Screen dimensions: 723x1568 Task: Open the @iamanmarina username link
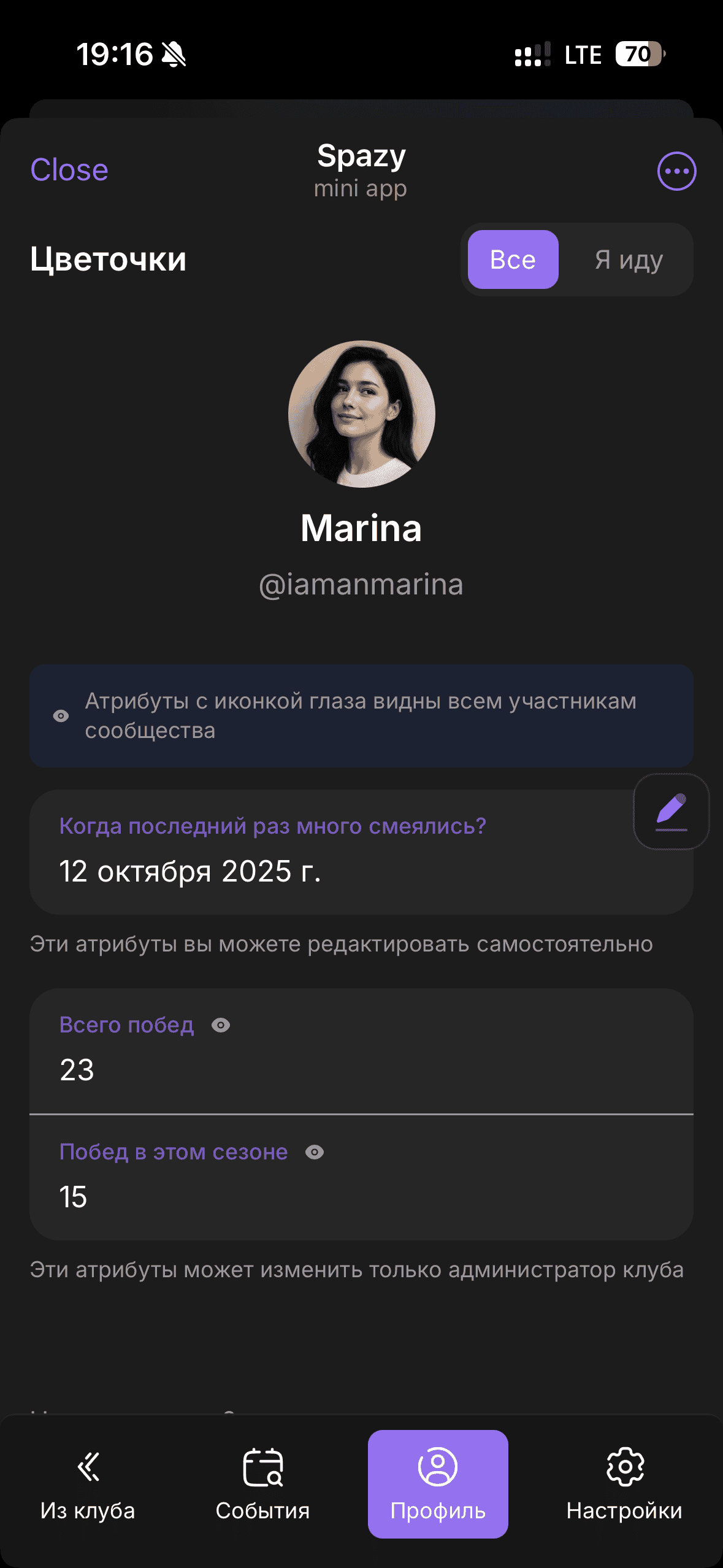pos(361,585)
